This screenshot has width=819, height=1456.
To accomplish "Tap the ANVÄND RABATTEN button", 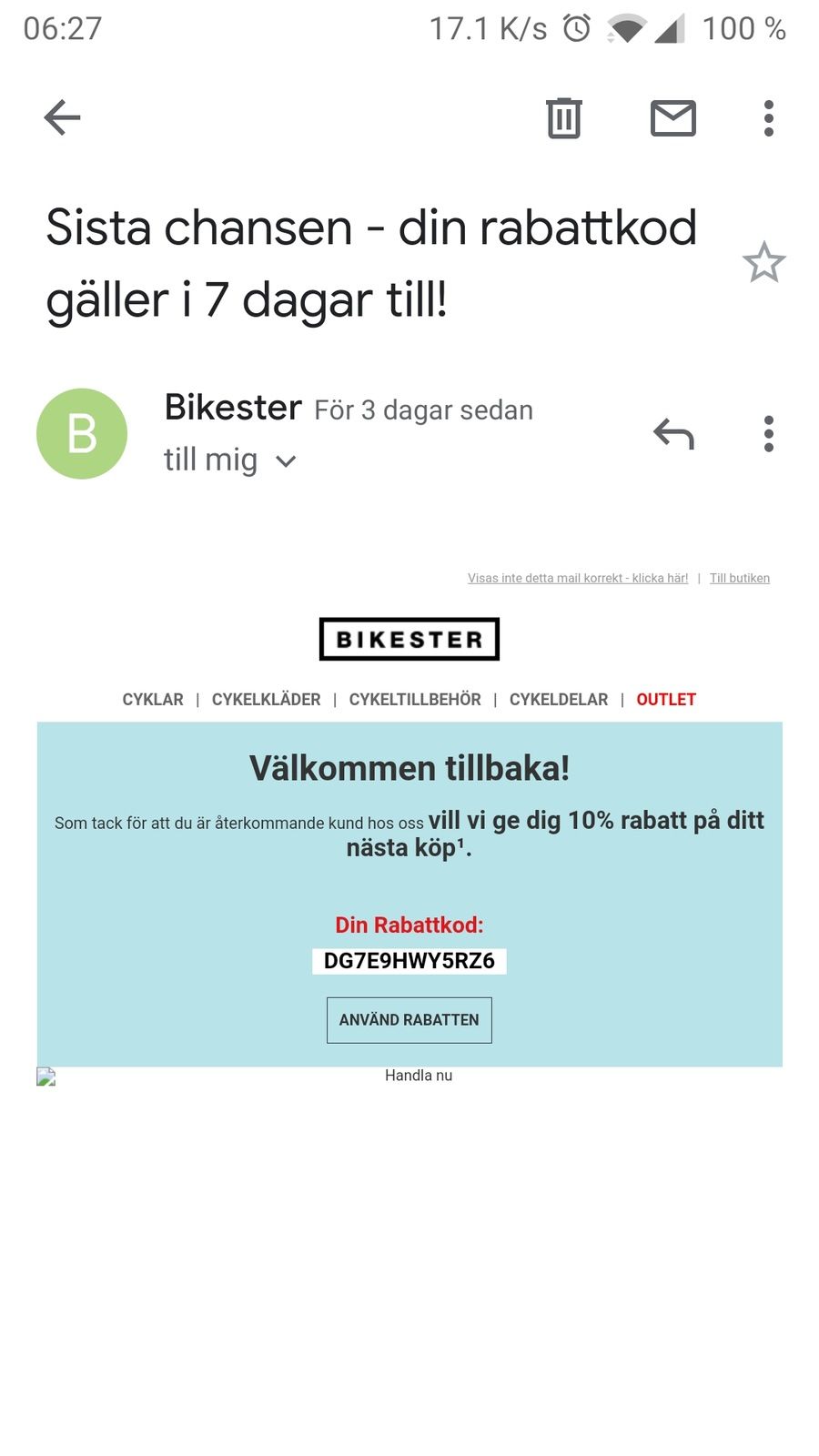I will pos(409,1020).
